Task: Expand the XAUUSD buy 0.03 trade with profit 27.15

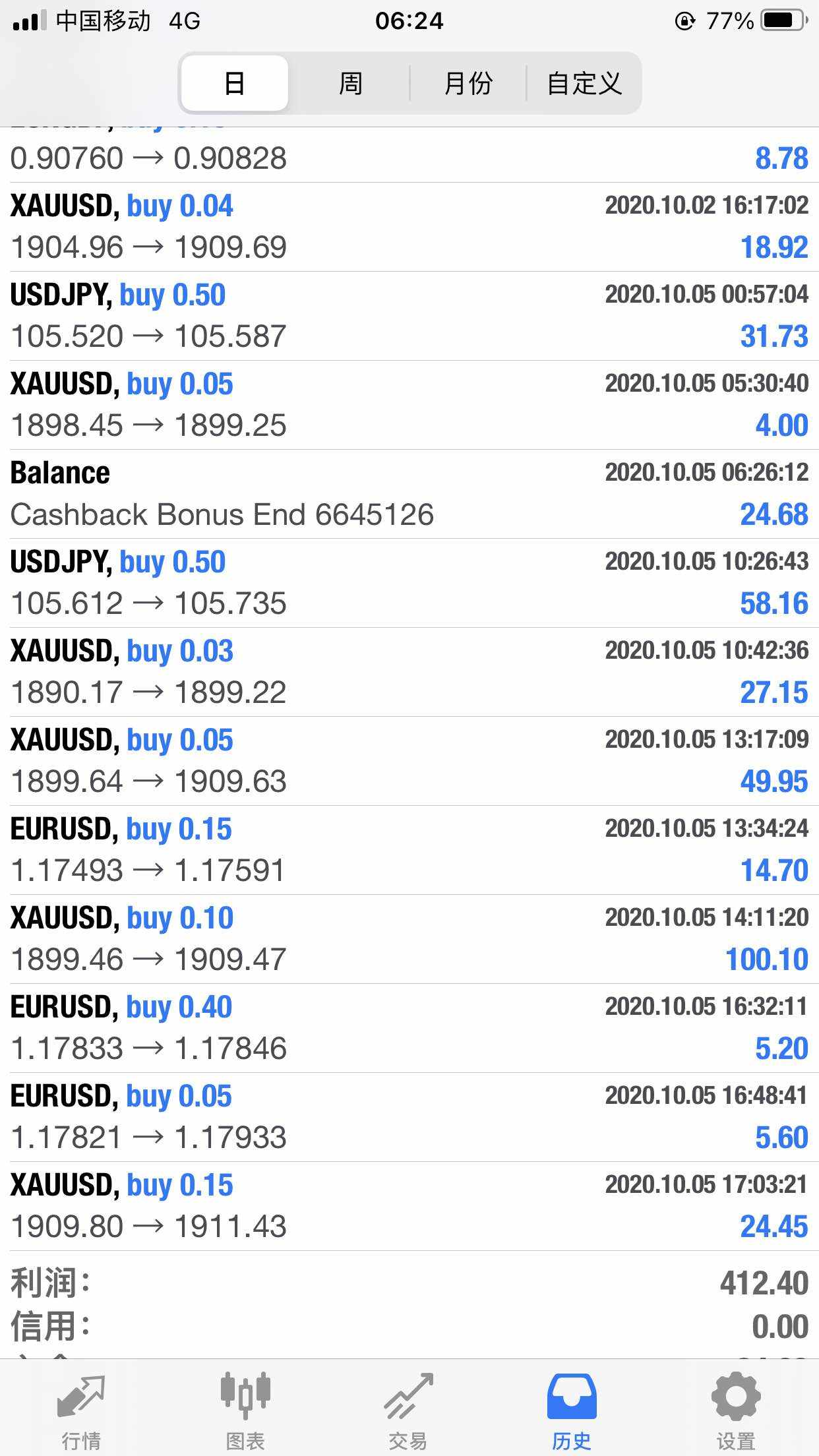Action: (409, 672)
